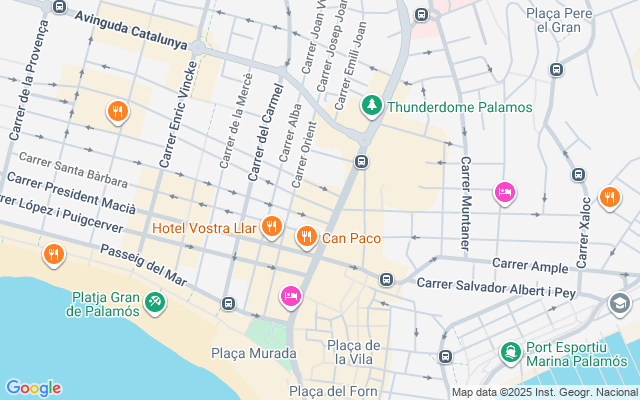Tap the Can Paco restaurant pin
Viewport: 640px width, 400px height.
(x=306, y=237)
